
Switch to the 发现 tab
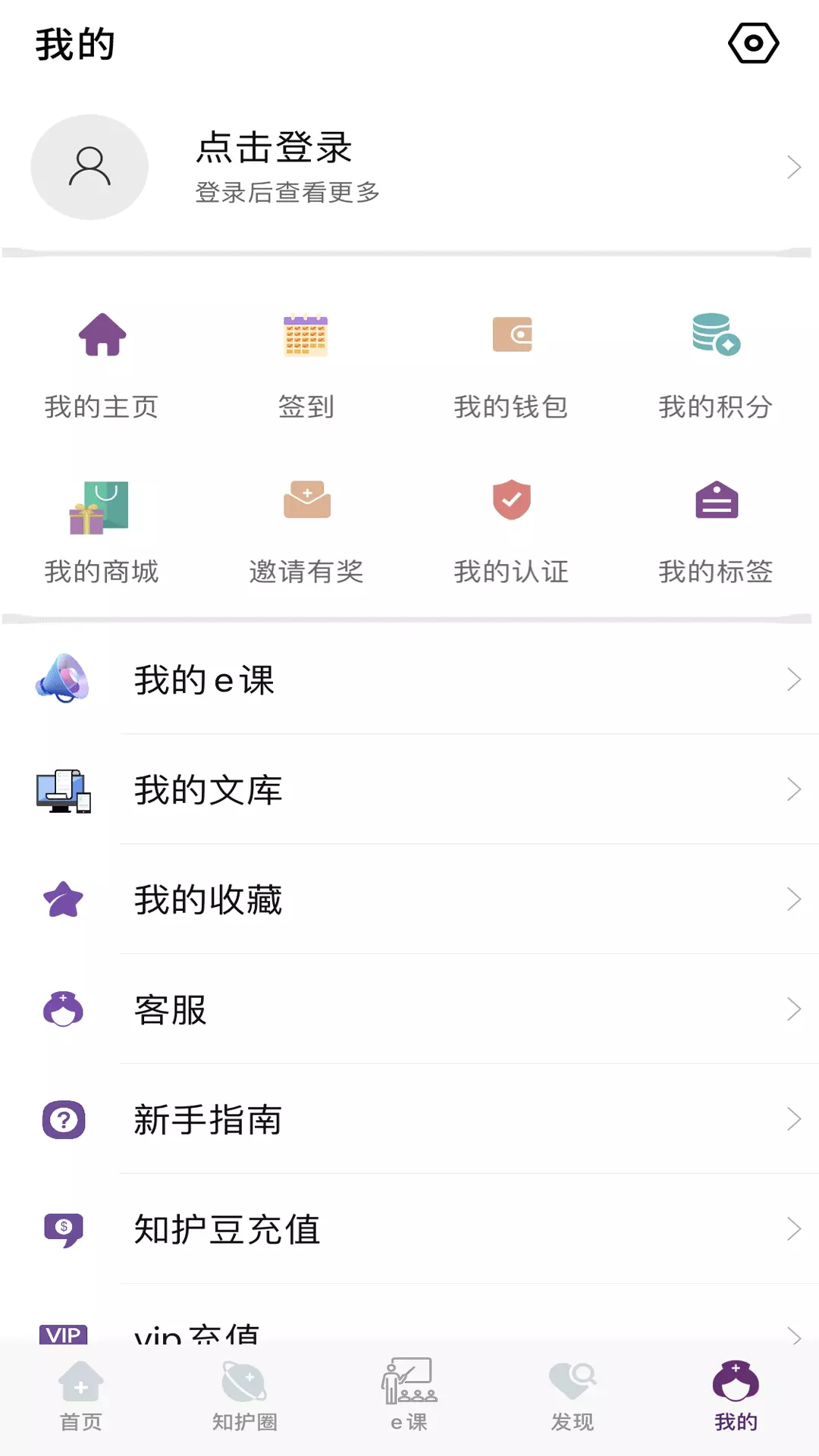coord(573,1396)
